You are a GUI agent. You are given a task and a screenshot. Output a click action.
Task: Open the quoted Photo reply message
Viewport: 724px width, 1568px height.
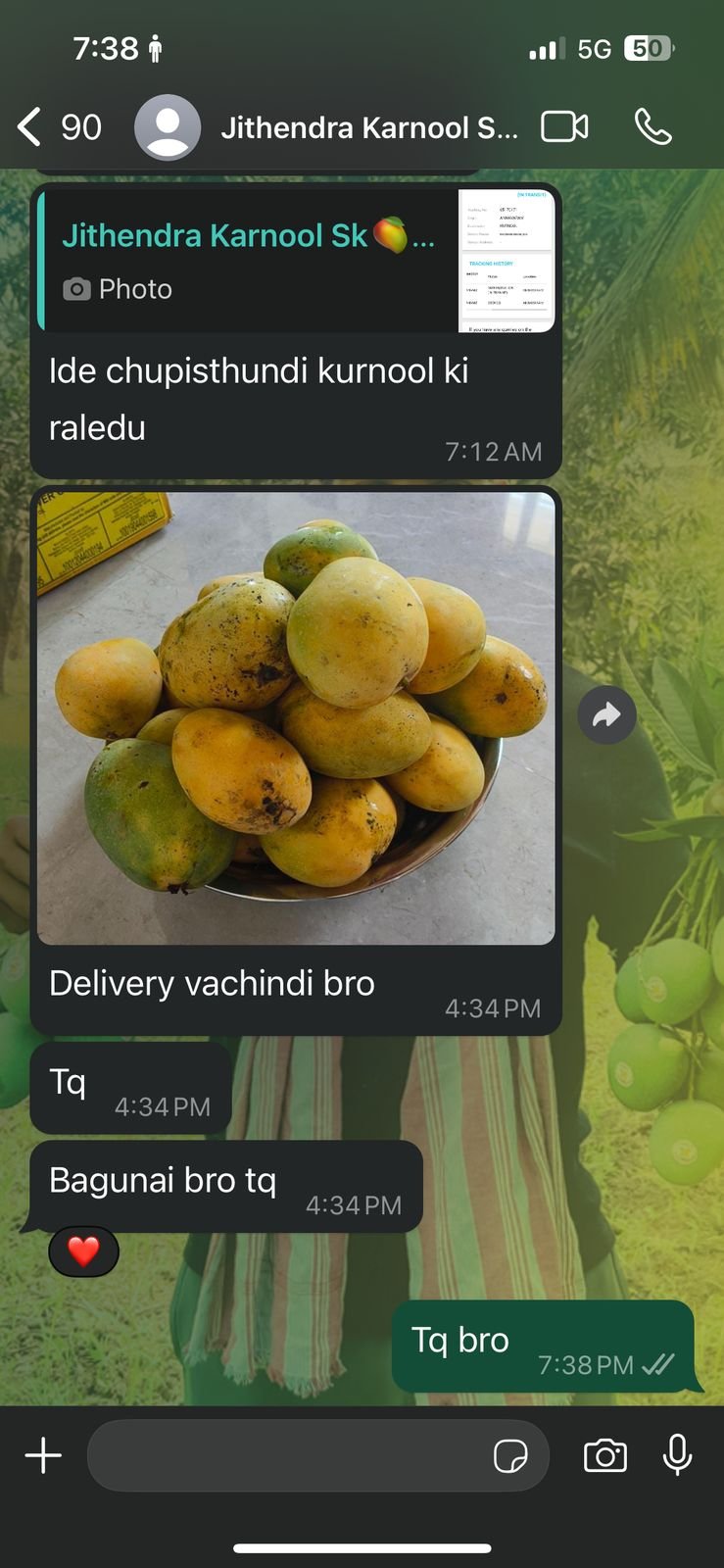point(296,261)
